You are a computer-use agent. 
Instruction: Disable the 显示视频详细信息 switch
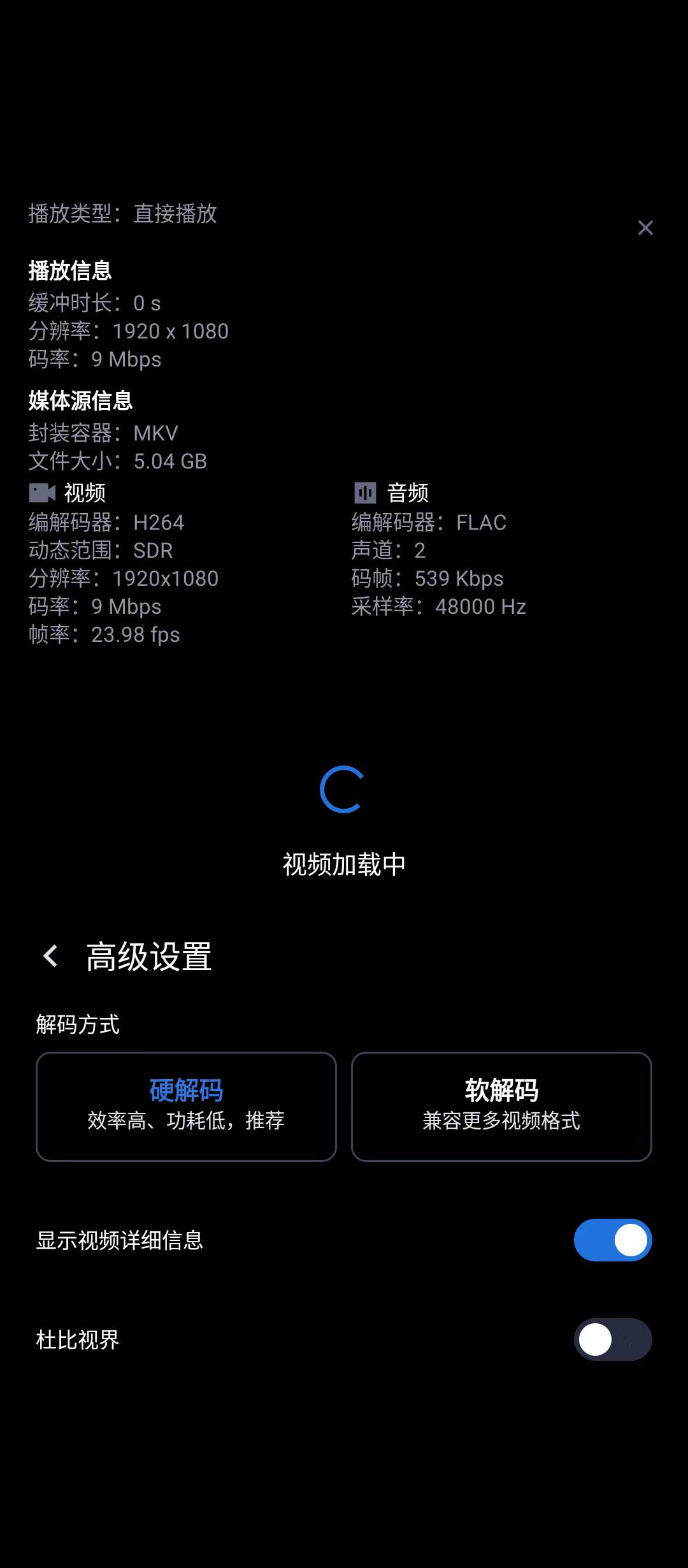point(612,1240)
